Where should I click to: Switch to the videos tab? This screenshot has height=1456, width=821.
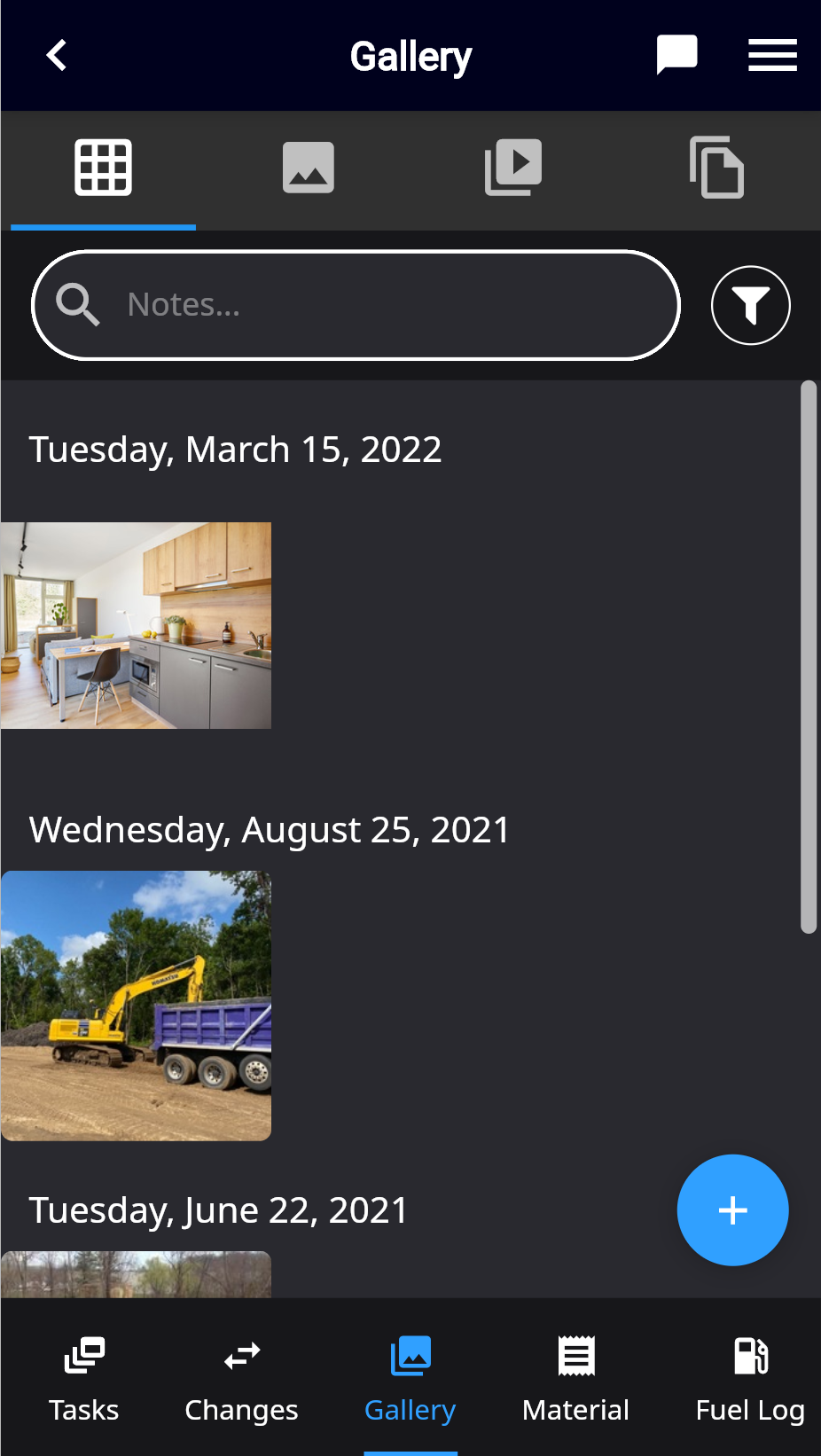512,168
